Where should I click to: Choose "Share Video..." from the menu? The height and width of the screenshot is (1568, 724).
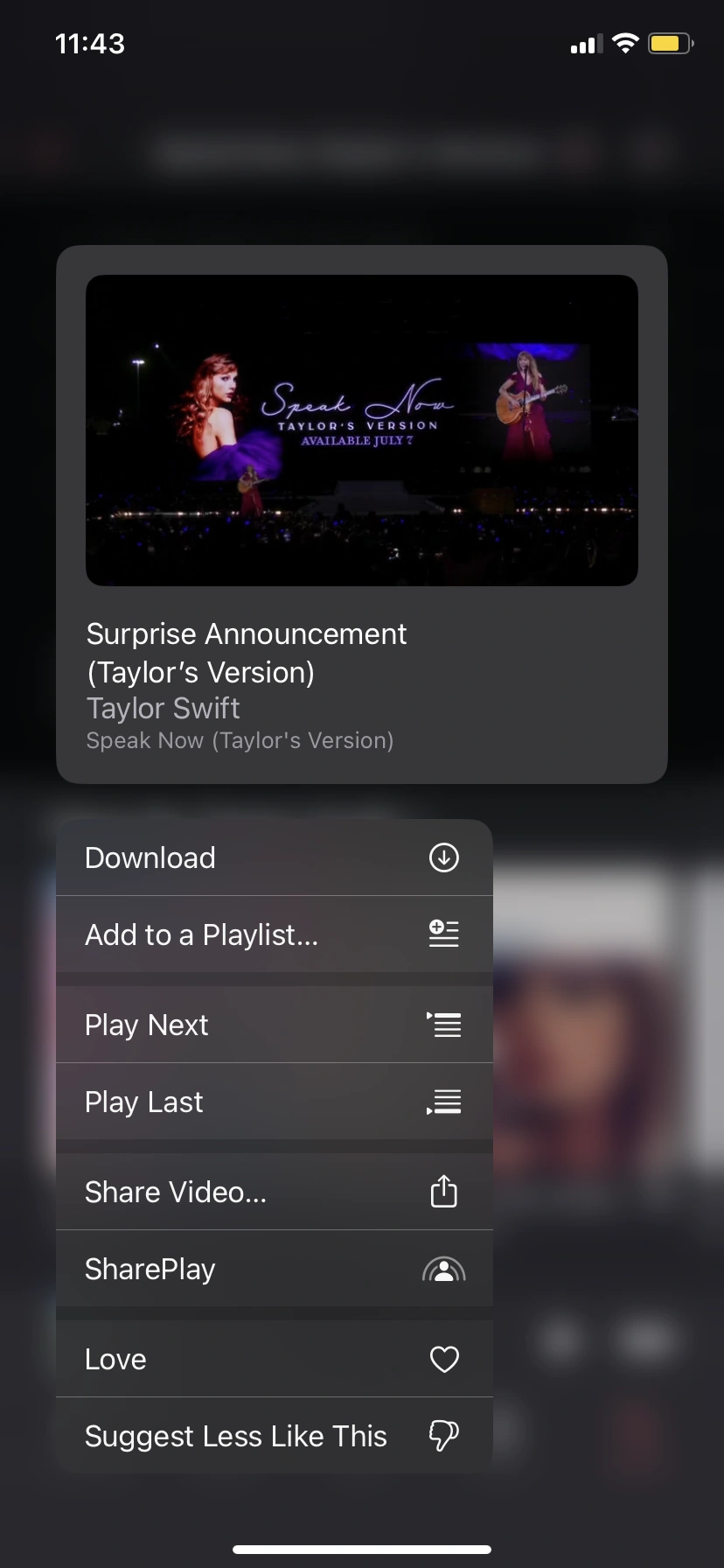pos(175,1191)
